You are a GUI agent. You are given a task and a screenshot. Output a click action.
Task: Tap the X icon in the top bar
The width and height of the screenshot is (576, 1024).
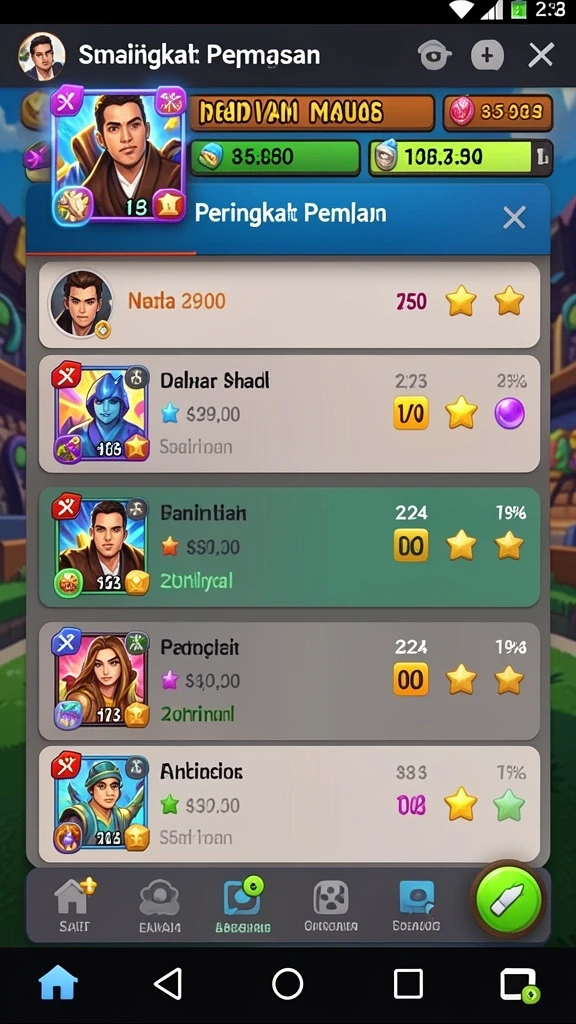point(541,56)
